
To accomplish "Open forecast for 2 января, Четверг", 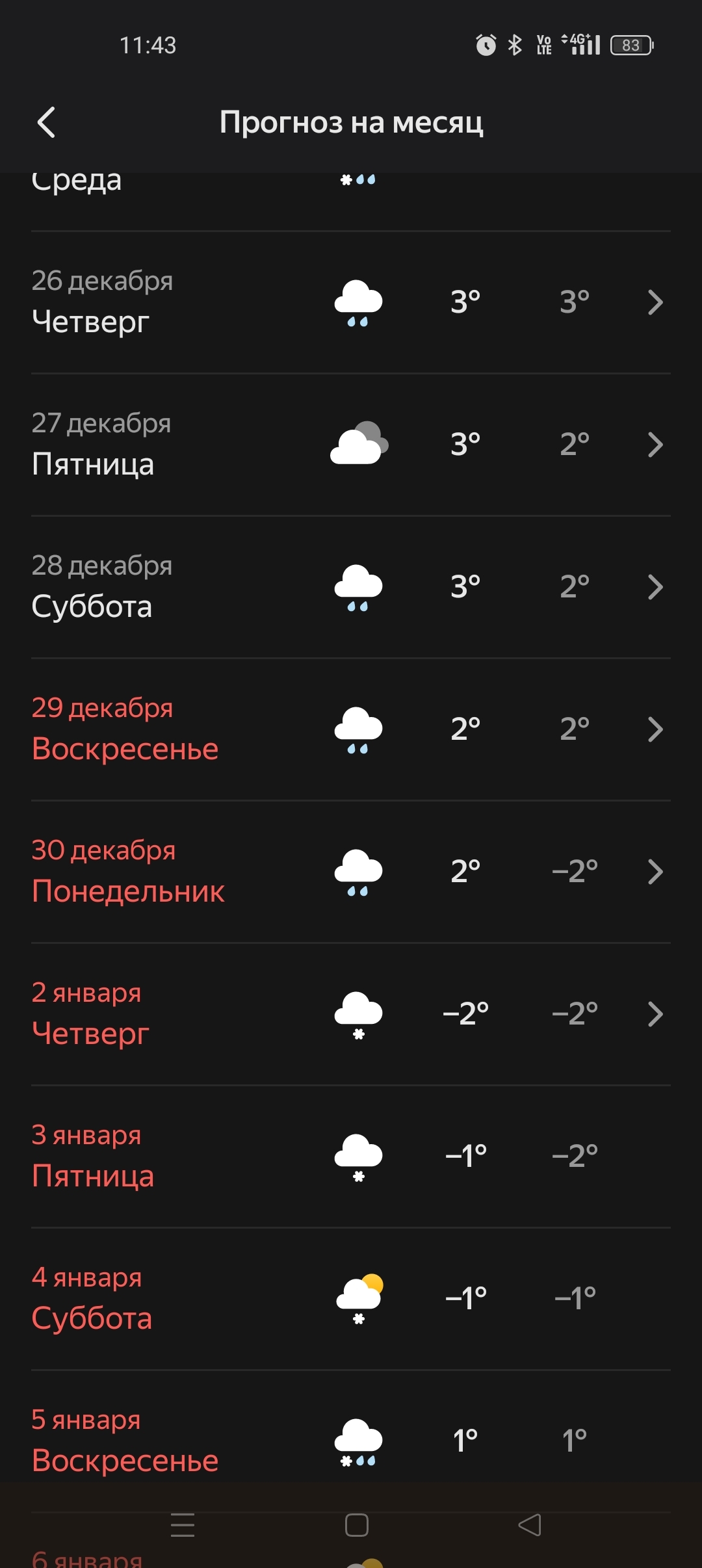I will point(351,1014).
